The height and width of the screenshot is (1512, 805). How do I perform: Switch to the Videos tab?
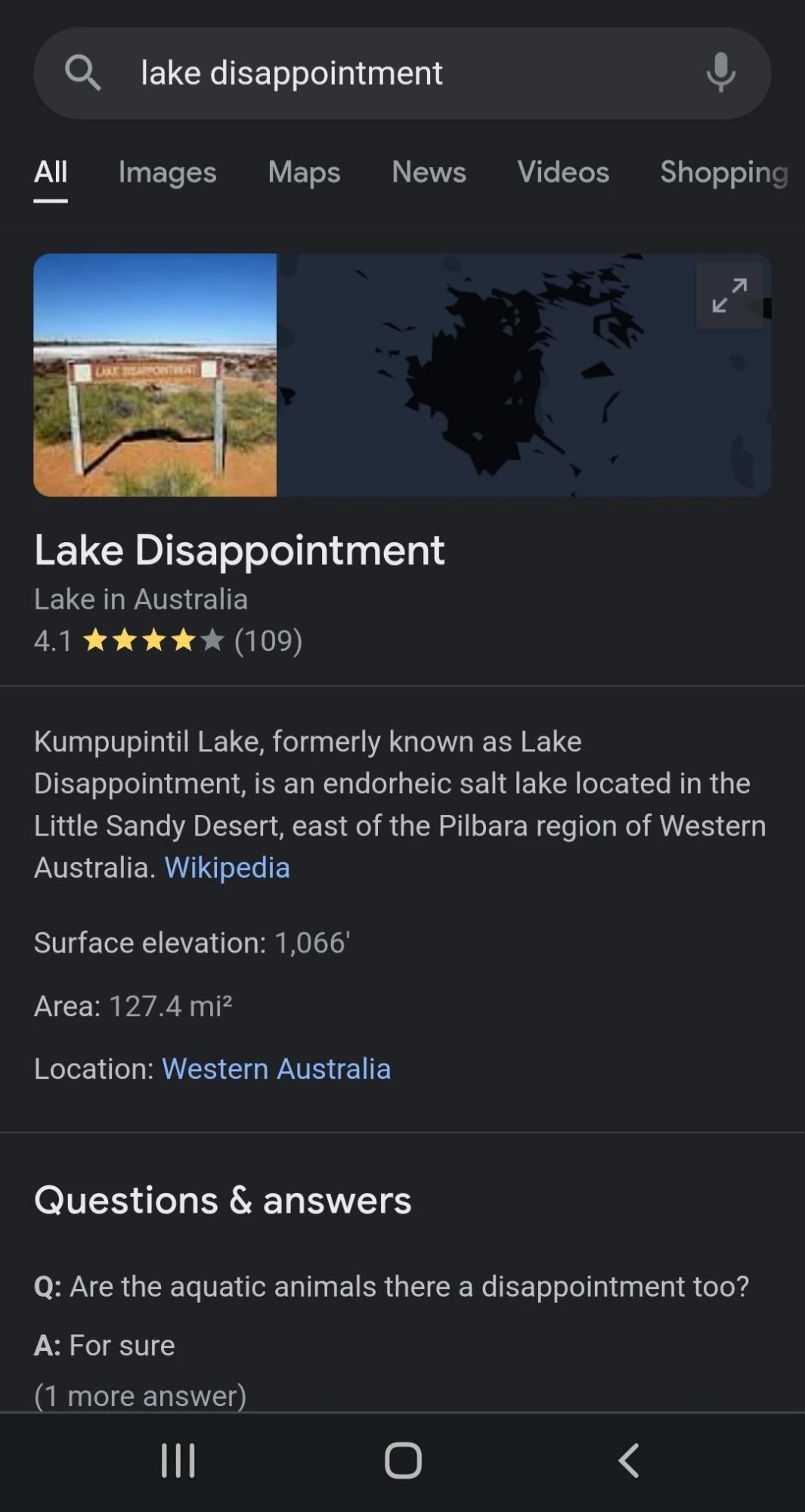click(x=563, y=172)
